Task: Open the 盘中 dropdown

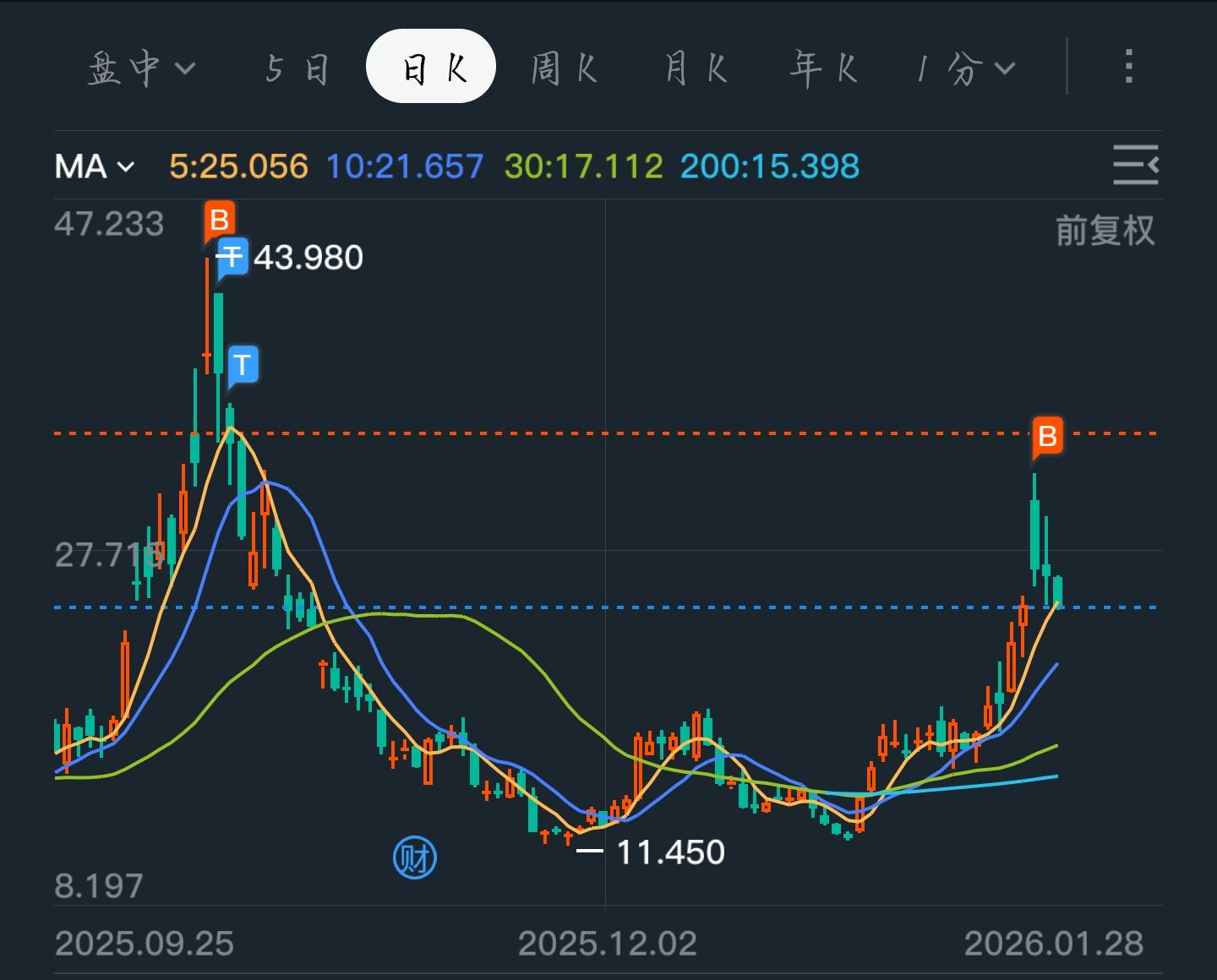Action: click(x=141, y=68)
